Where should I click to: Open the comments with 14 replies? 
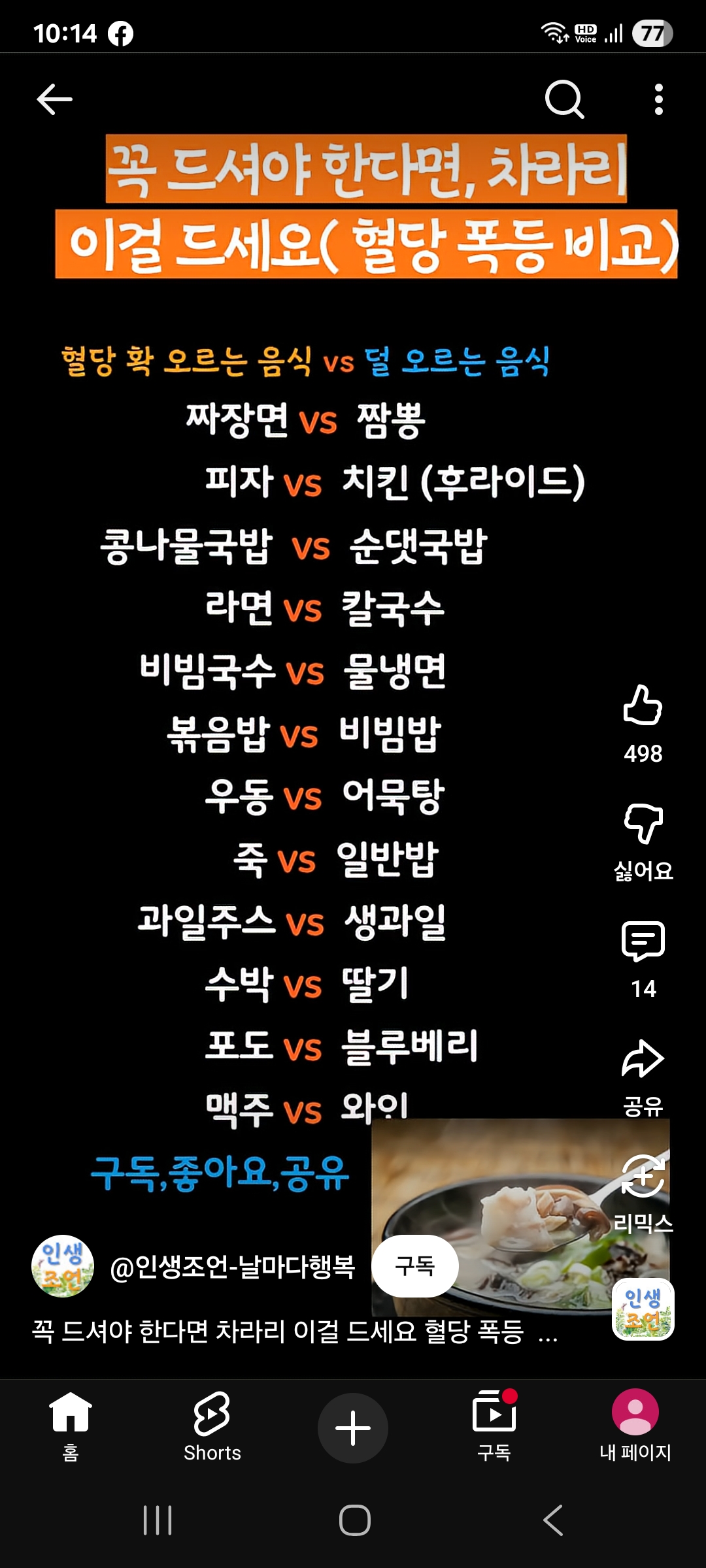643,941
